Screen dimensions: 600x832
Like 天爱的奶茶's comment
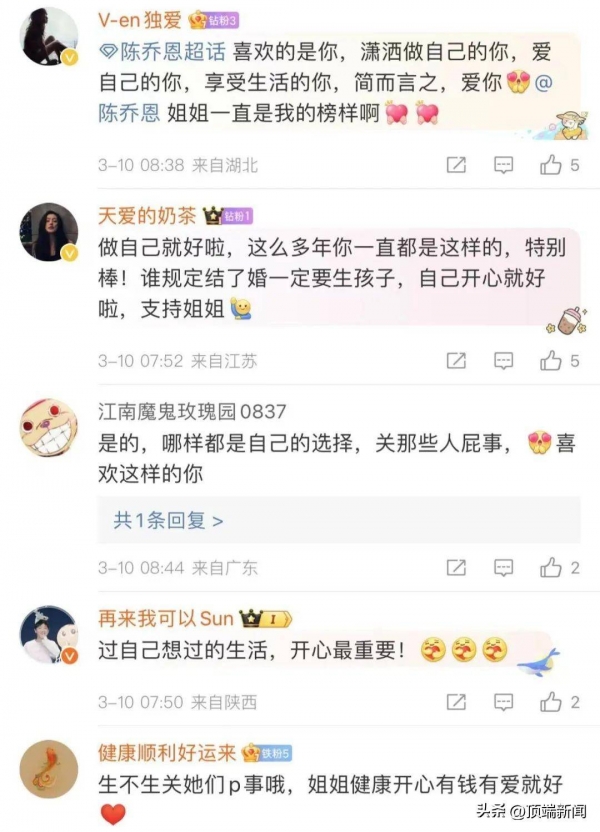point(551,361)
